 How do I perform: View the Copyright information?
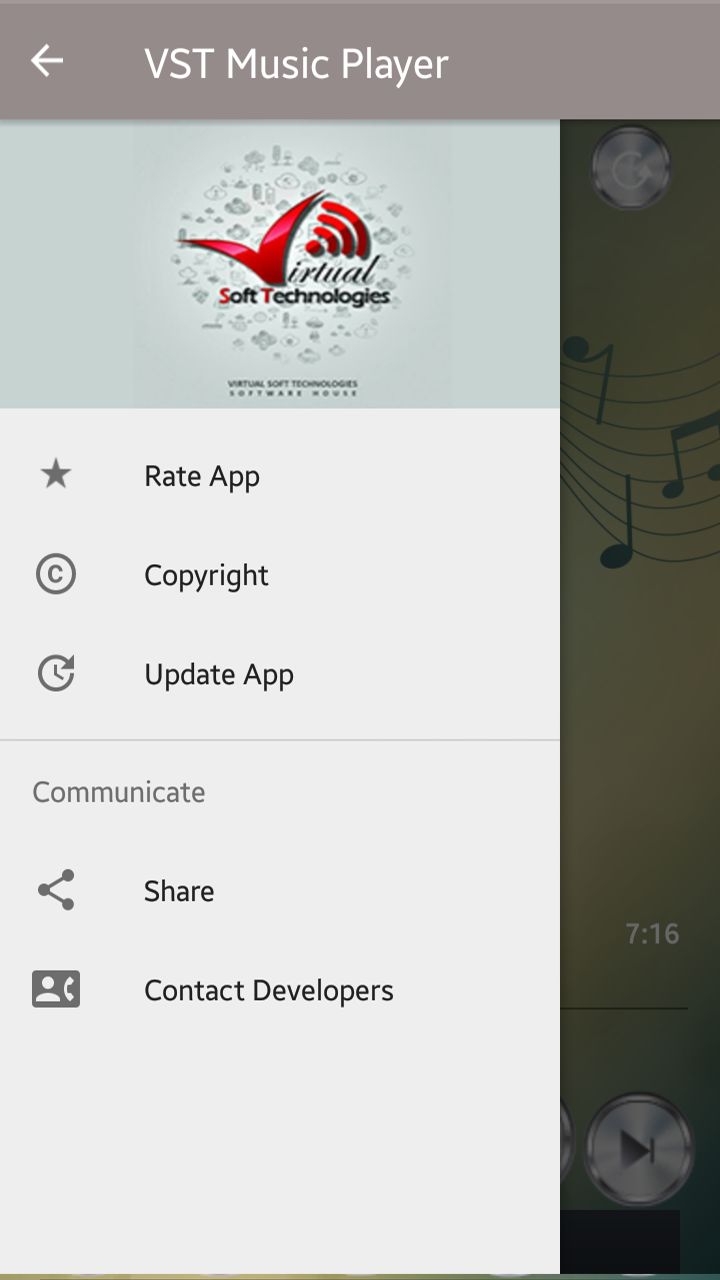click(206, 575)
